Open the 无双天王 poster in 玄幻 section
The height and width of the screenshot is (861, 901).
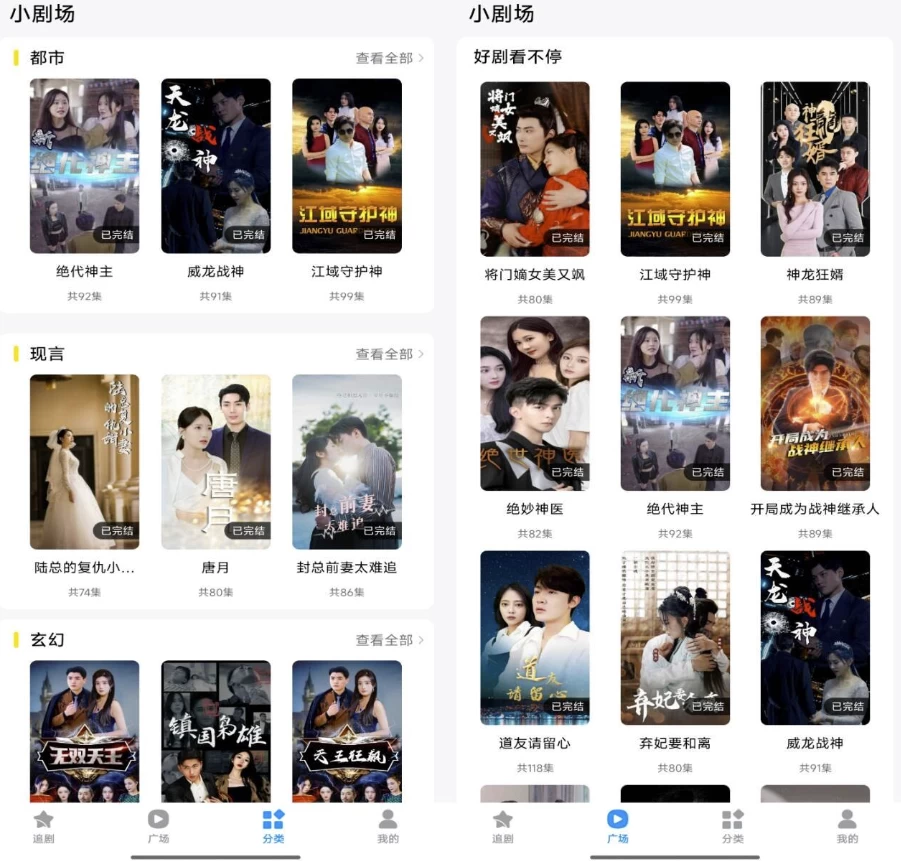(85, 730)
